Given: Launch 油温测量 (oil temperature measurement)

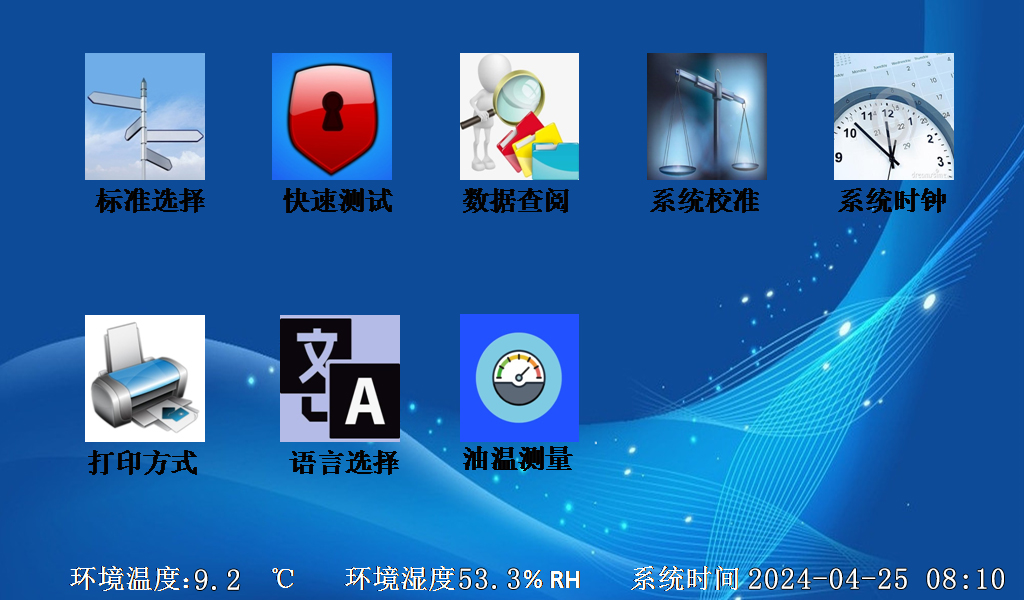Looking at the screenshot, I should [x=519, y=378].
